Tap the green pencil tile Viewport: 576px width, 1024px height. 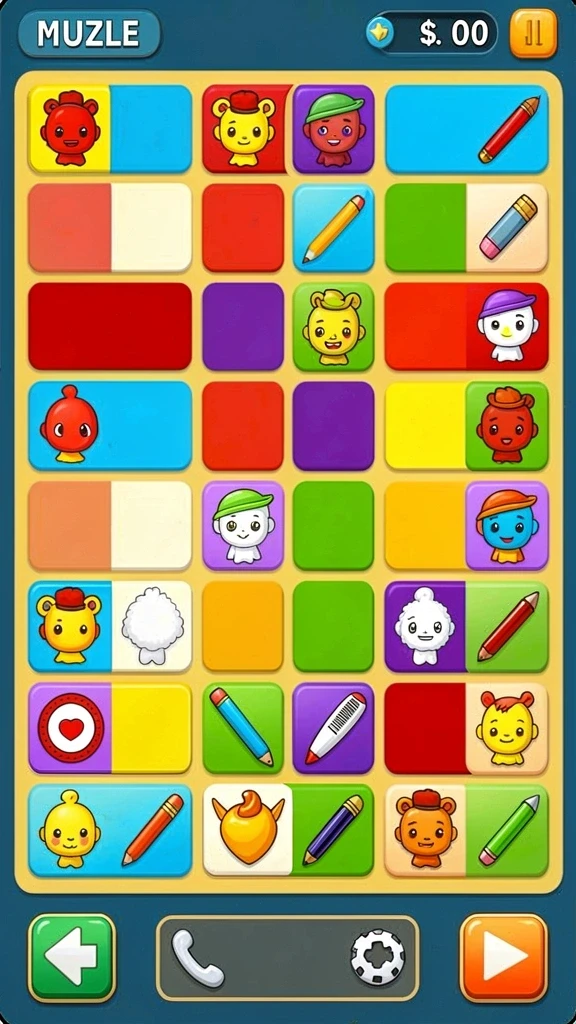coord(507,830)
